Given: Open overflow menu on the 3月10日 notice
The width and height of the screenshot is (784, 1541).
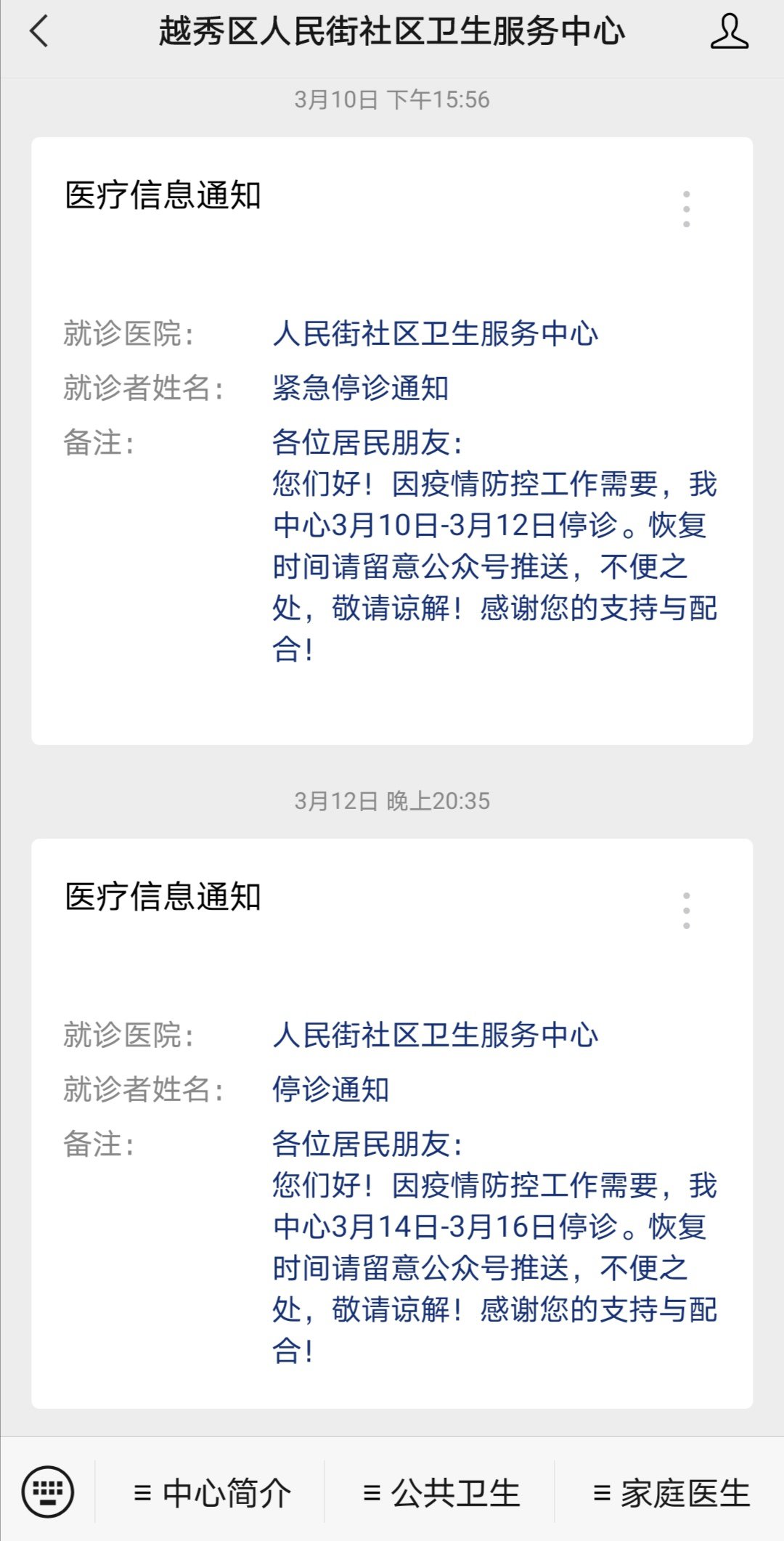Looking at the screenshot, I should (686, 209).
